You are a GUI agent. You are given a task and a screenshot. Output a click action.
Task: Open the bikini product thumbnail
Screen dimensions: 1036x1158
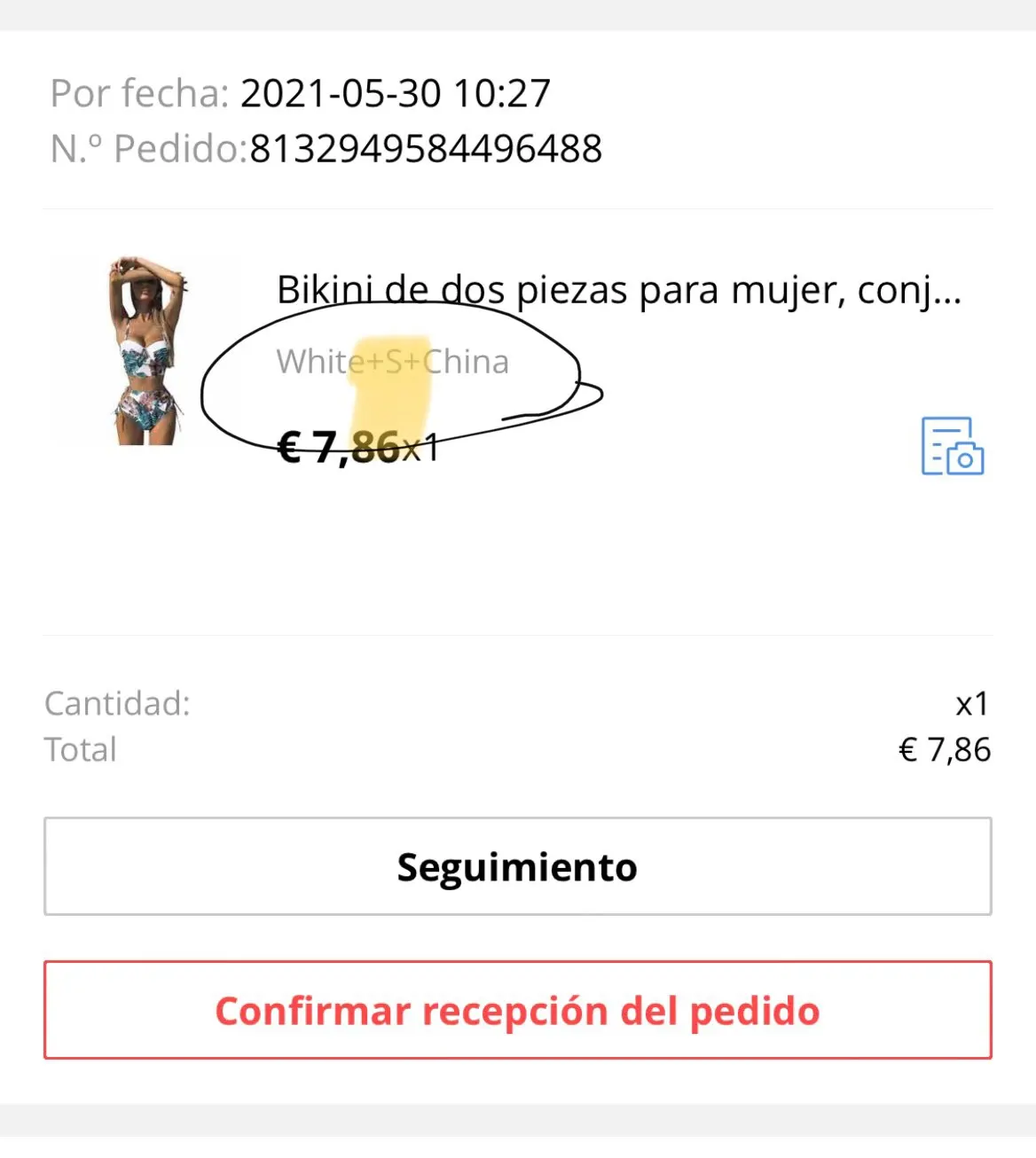click(x=145, y=351)
